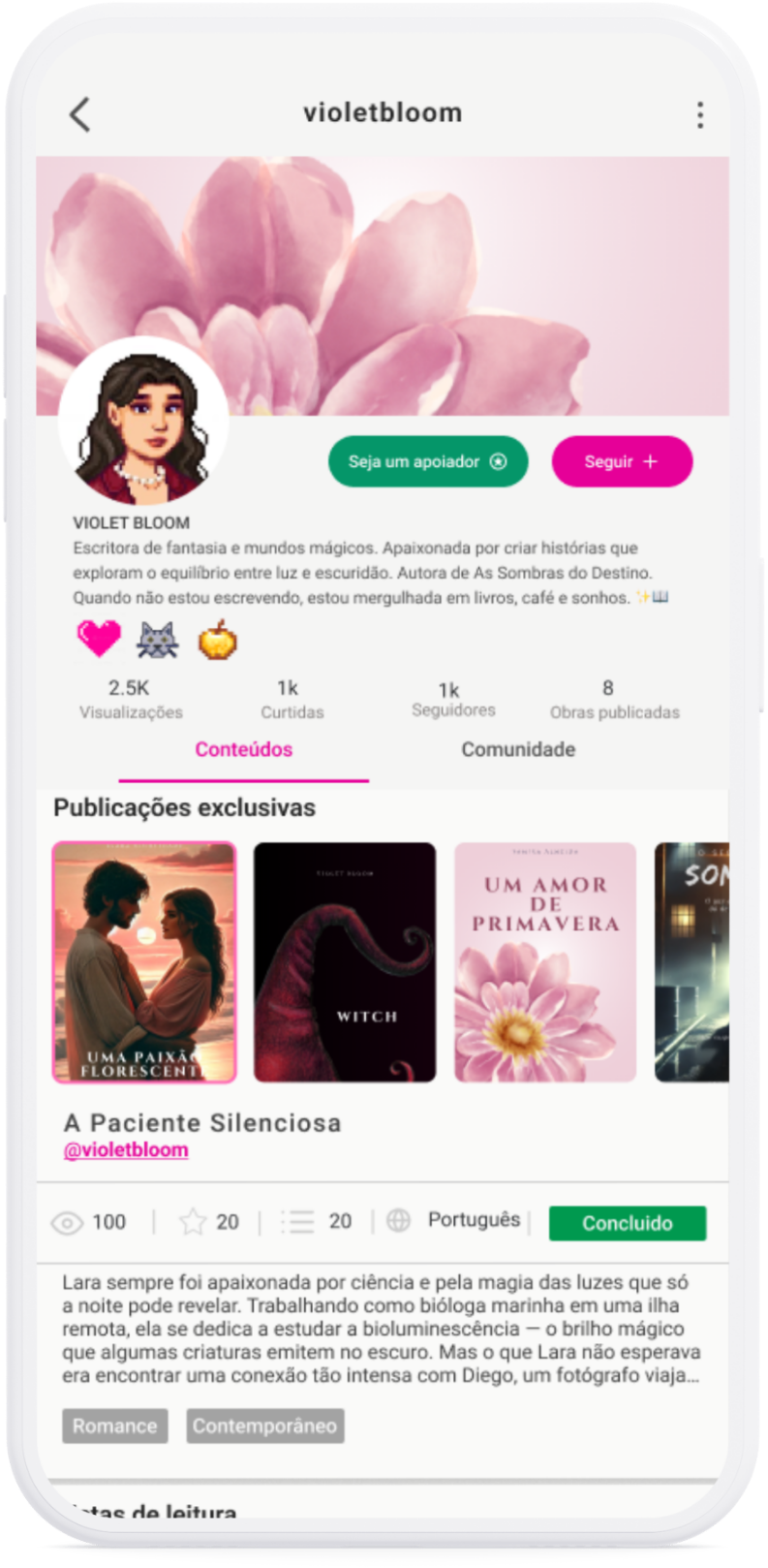
Task: Filter by the Romance genre tag
Action: (114, 1426)
